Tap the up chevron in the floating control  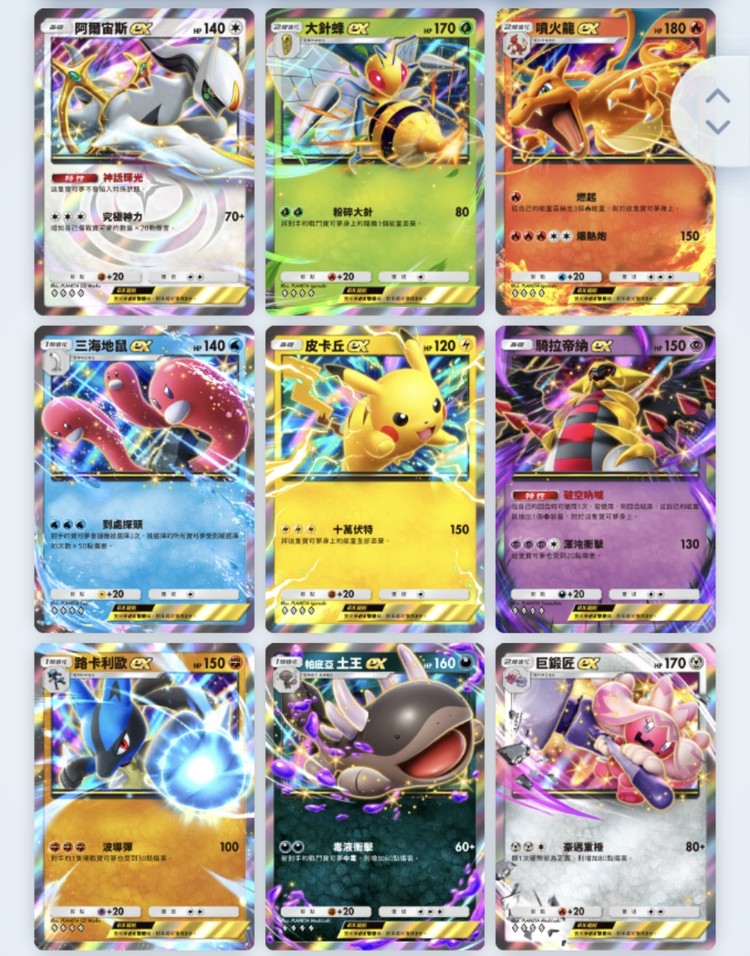(x=717, y=96)
